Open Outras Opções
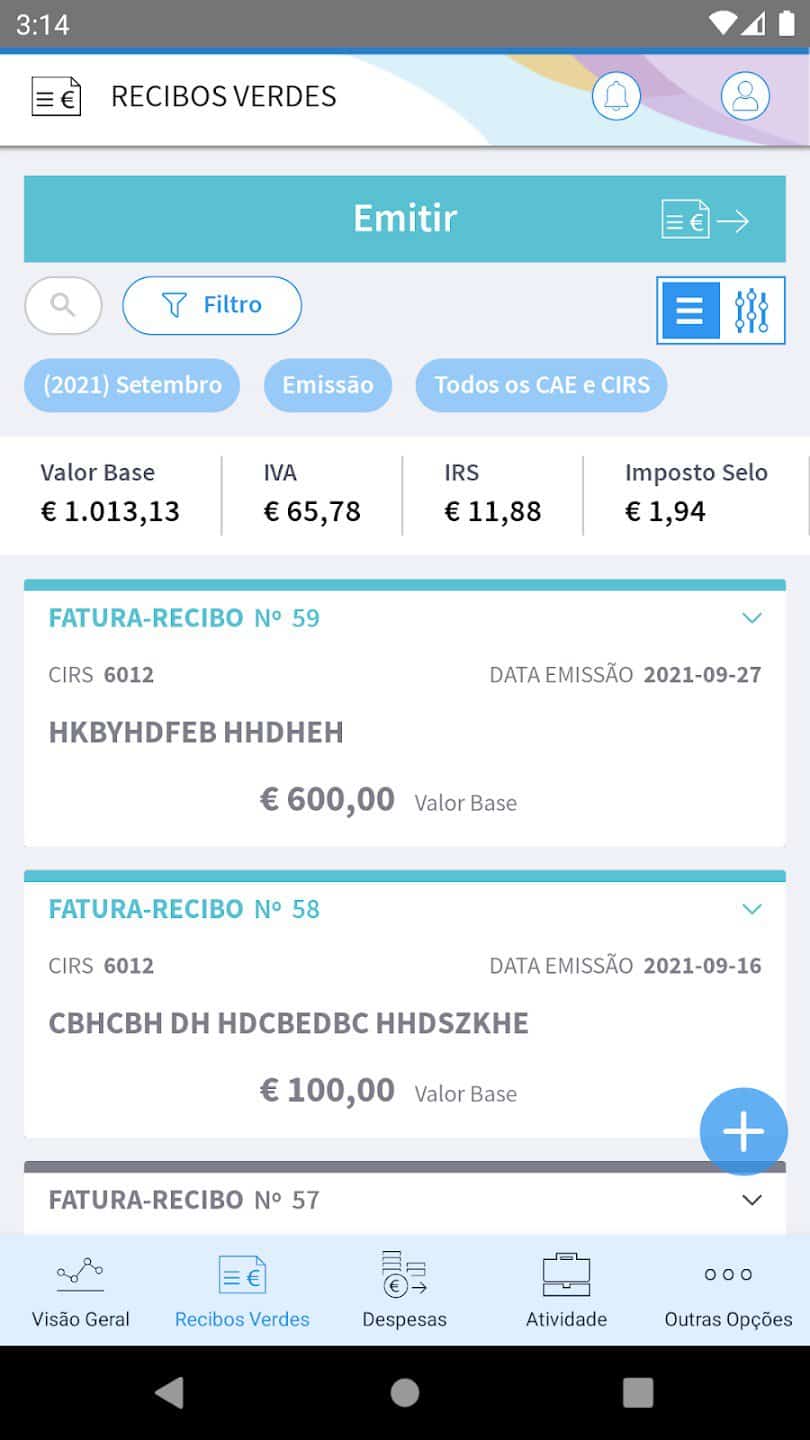Viewport: 810px width, 1440px height. [x=729, y=1291]
